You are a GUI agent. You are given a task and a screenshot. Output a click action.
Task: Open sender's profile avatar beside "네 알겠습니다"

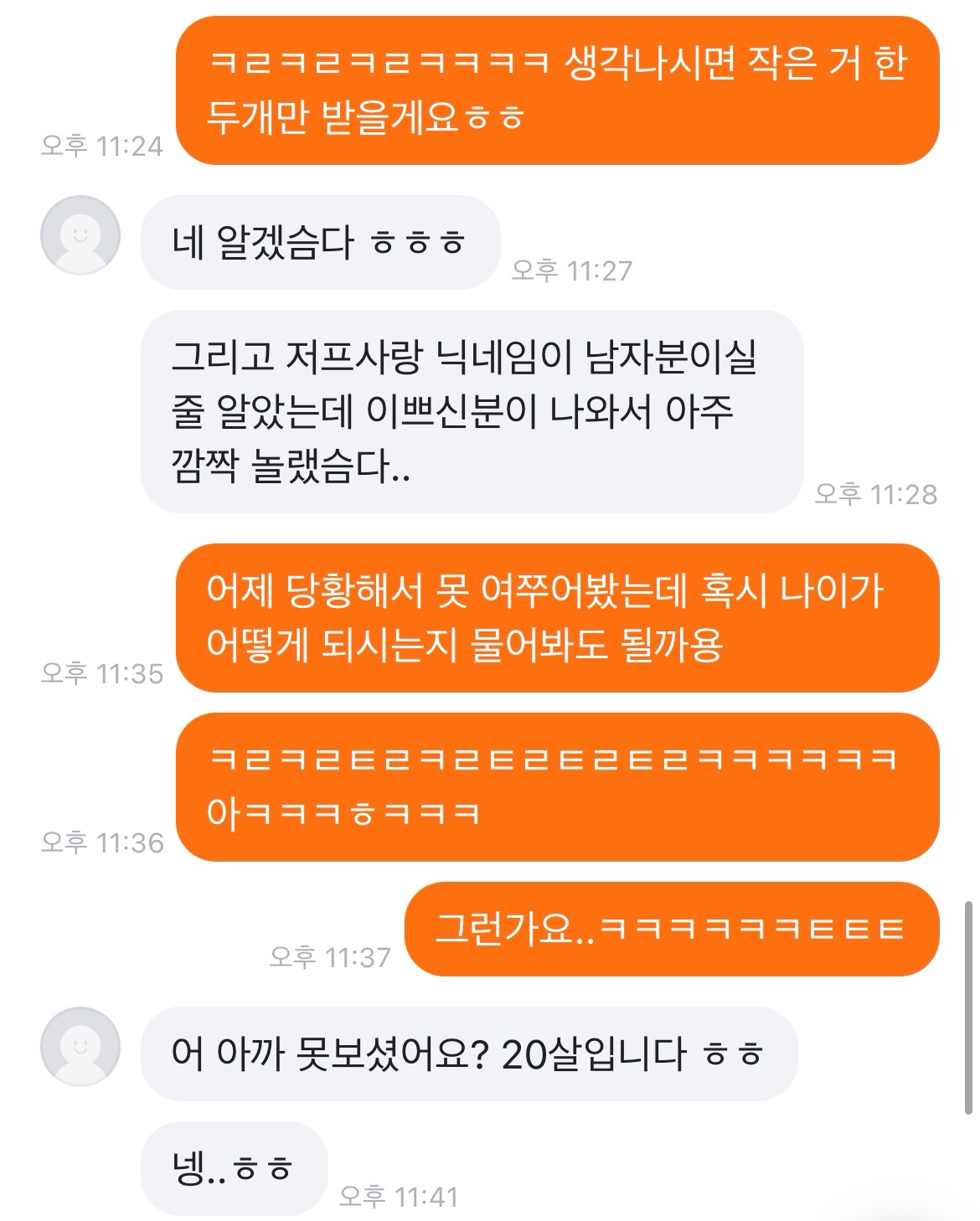(80, 235)
